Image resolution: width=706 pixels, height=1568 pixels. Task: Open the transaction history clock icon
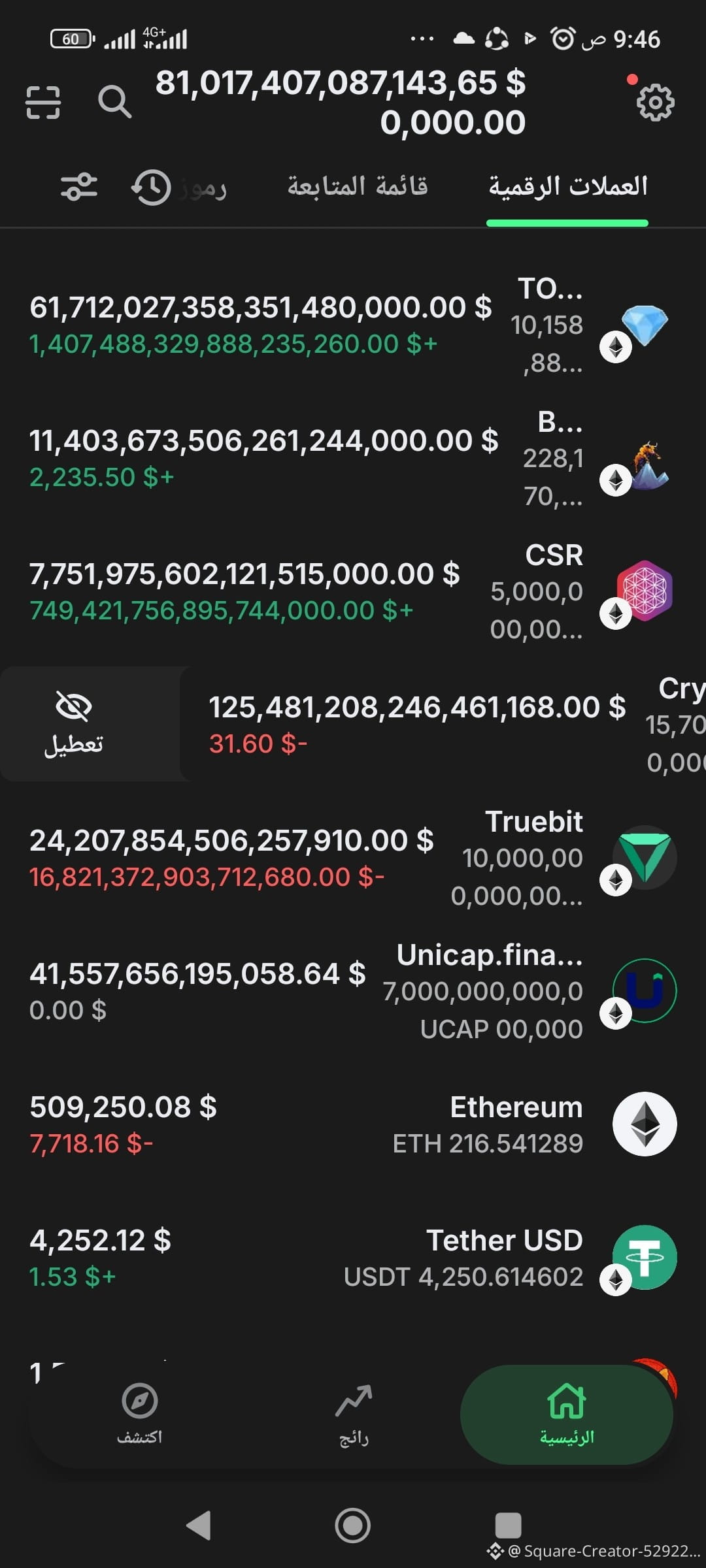click(151, 188)
